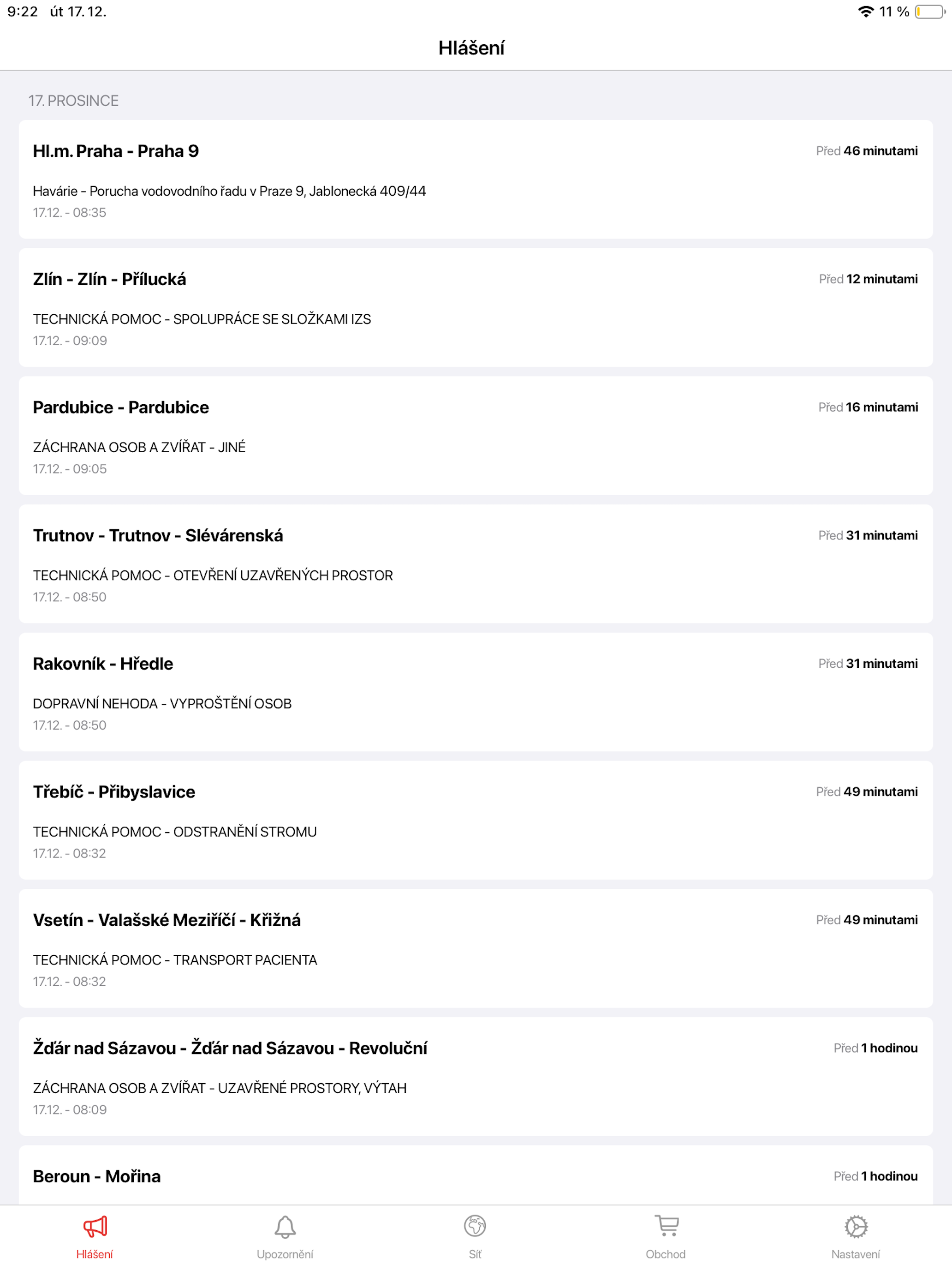The height and width of the screenshot is (1270, 952).
Task: Open the Hl.m. Praha - Praha 9 incident
Action: (x=475, y=179)
